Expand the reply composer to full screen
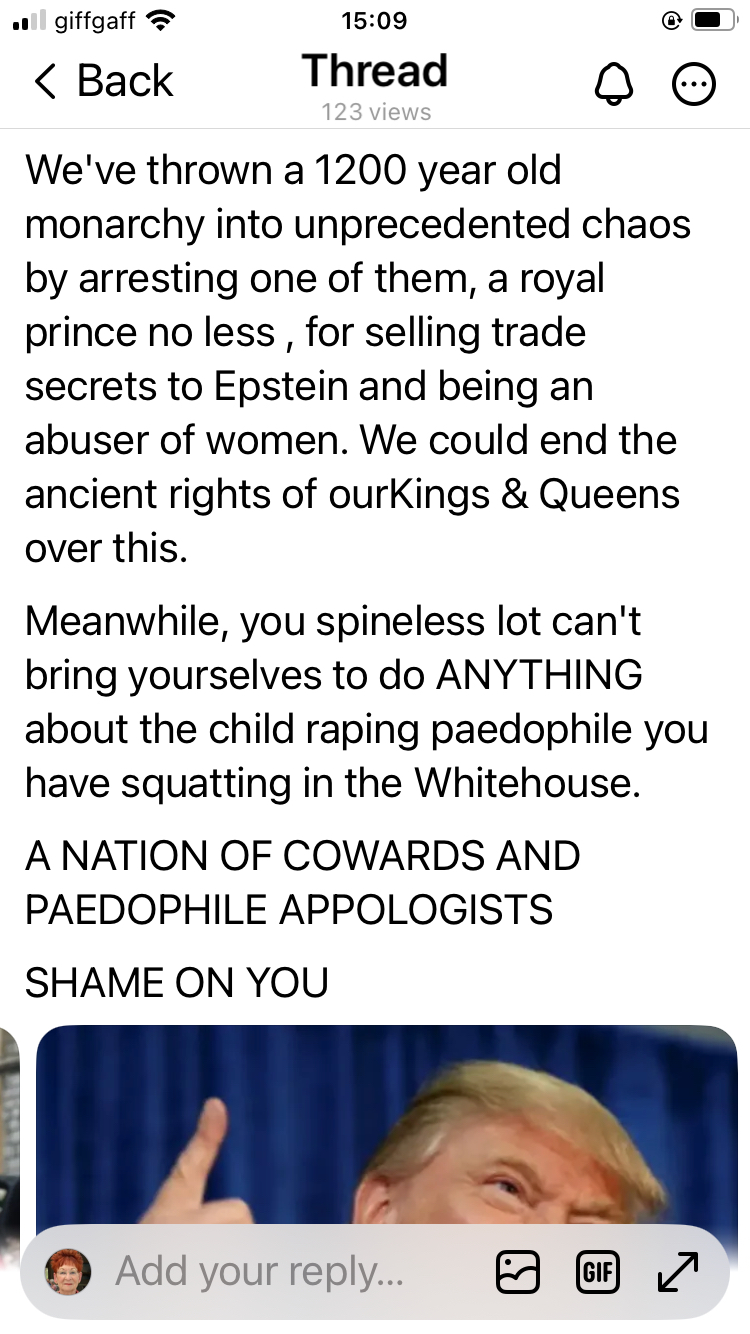The width and height of the screenshot is (750, 1334). [678, 1273]
